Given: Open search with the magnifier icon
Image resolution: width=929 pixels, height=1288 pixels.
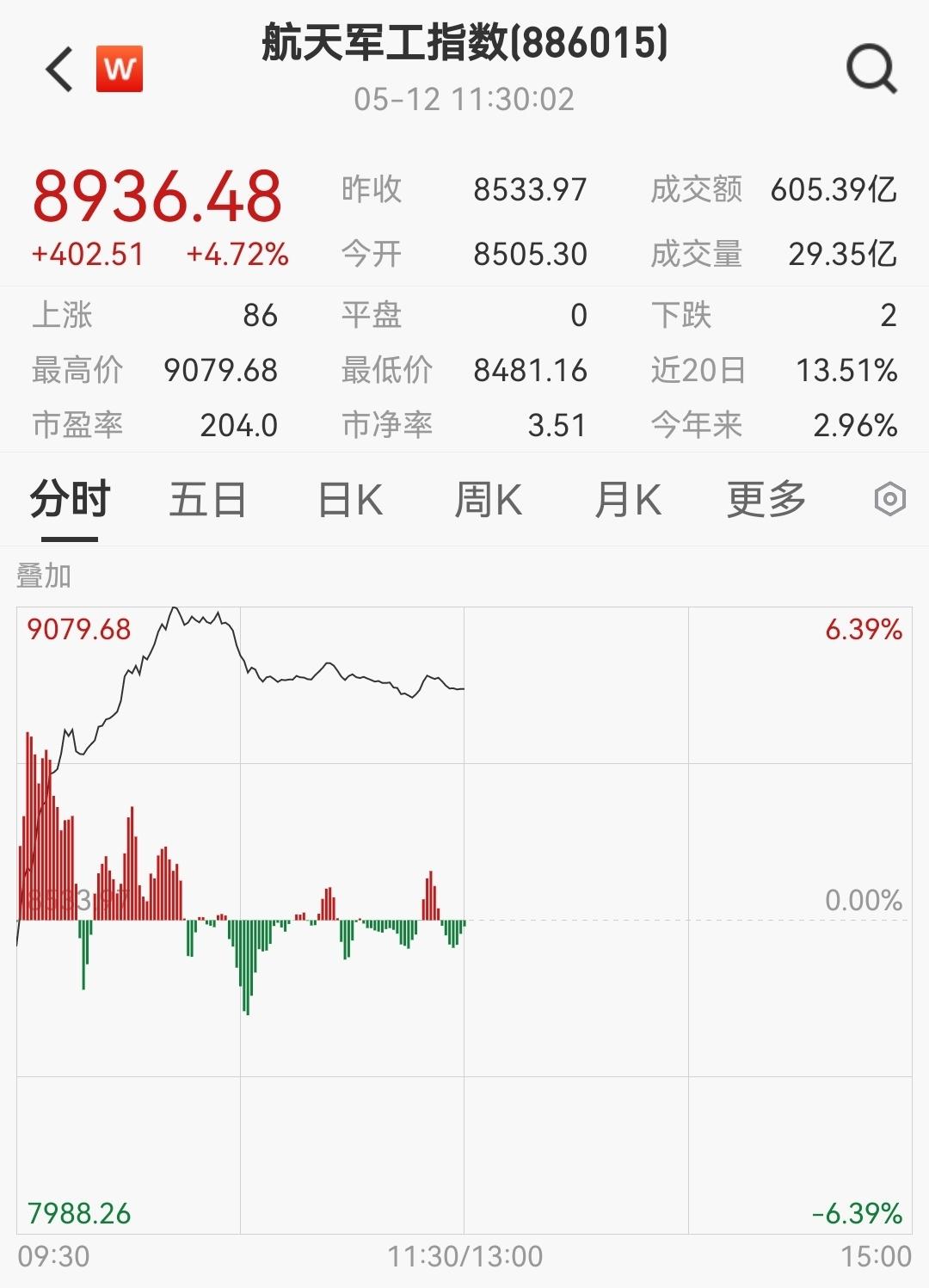Looking at the screenshot, I should pos(871,69).
